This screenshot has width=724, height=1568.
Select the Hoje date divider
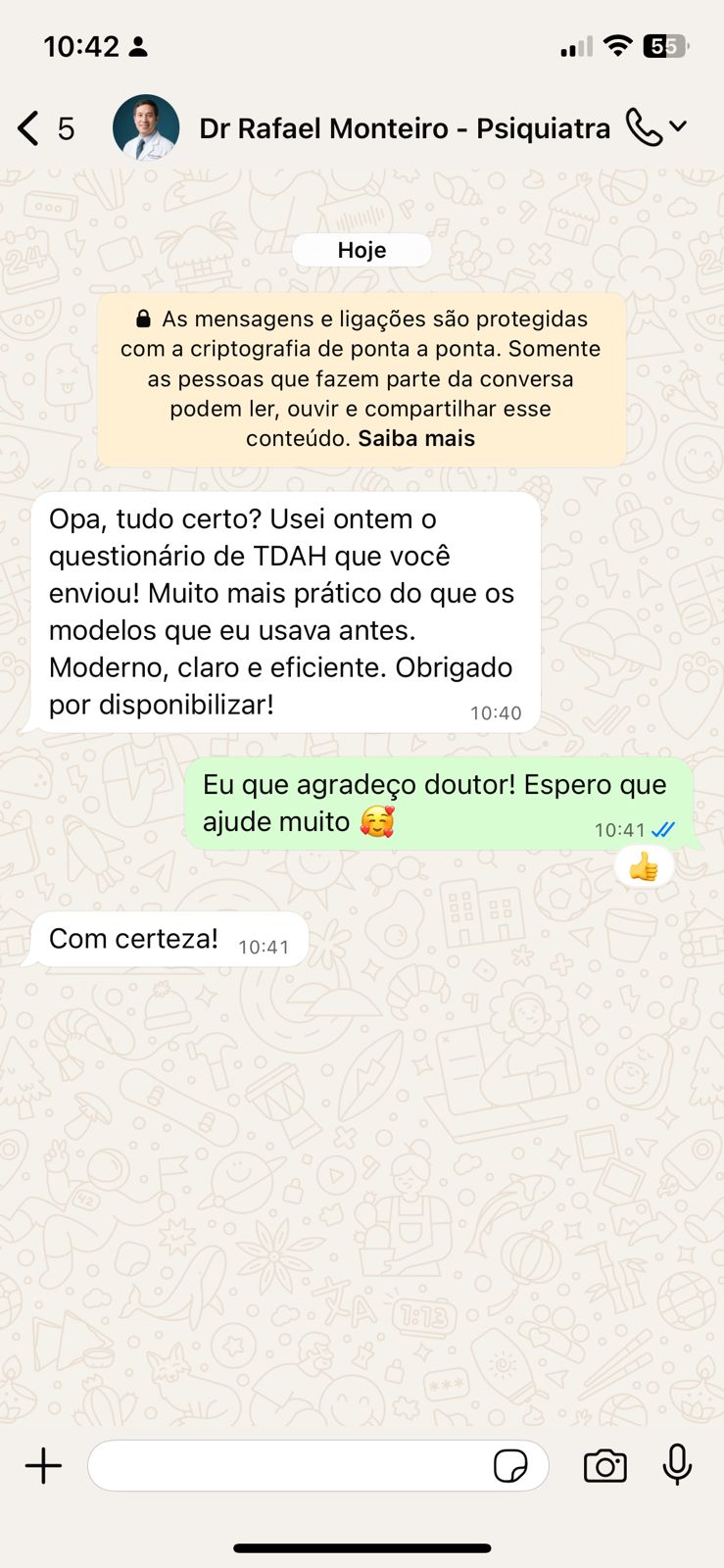click(x=362, y=250)
